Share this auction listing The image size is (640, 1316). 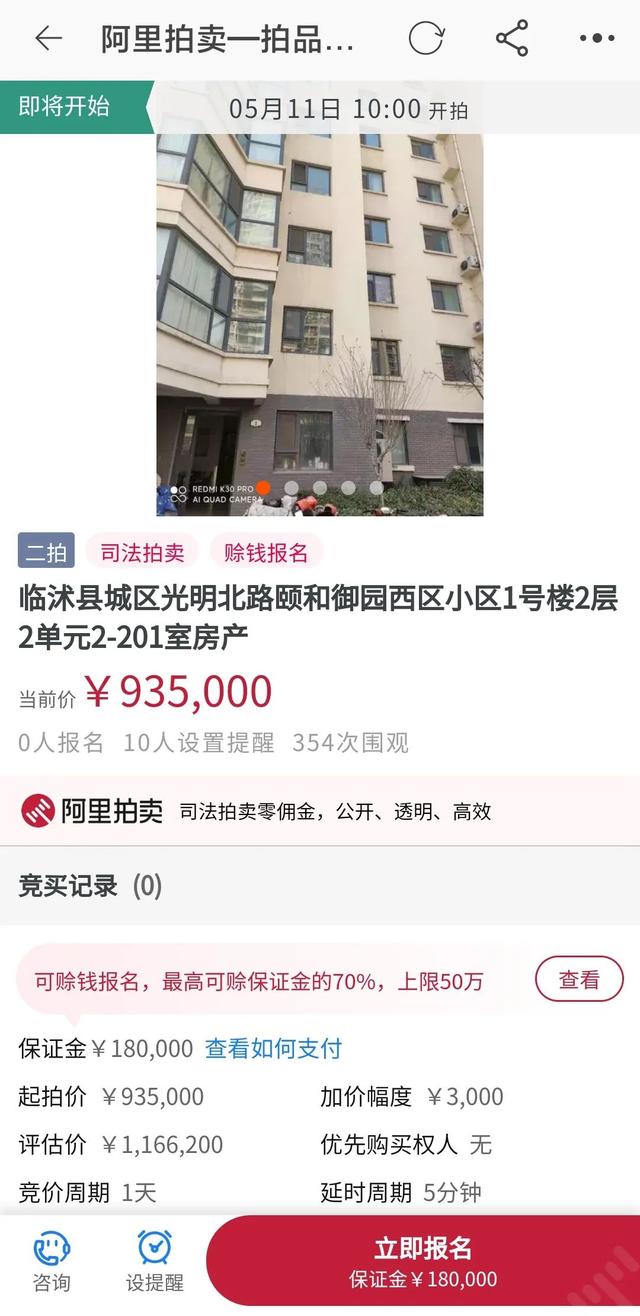pyautogui.click(x=512, y=39)
